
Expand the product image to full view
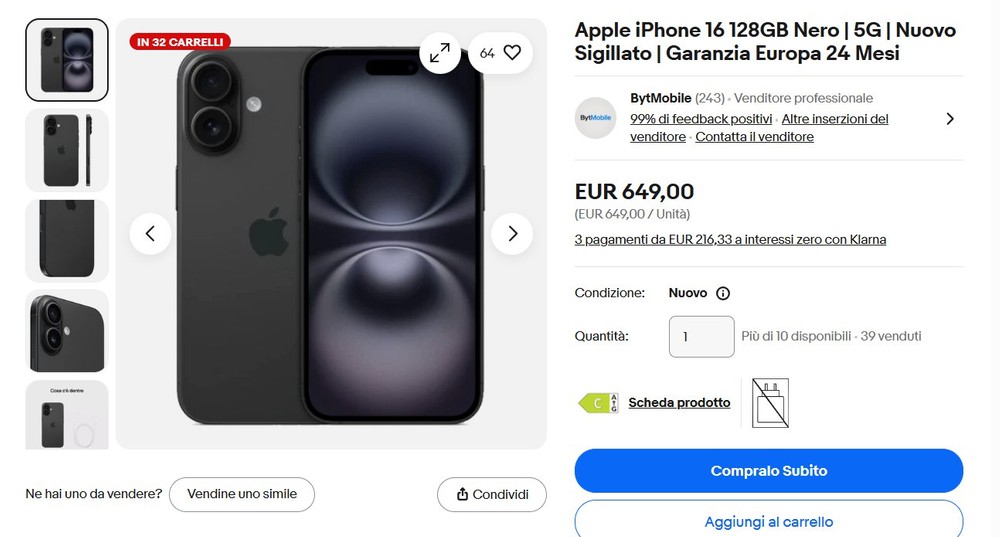click(439, 53)
